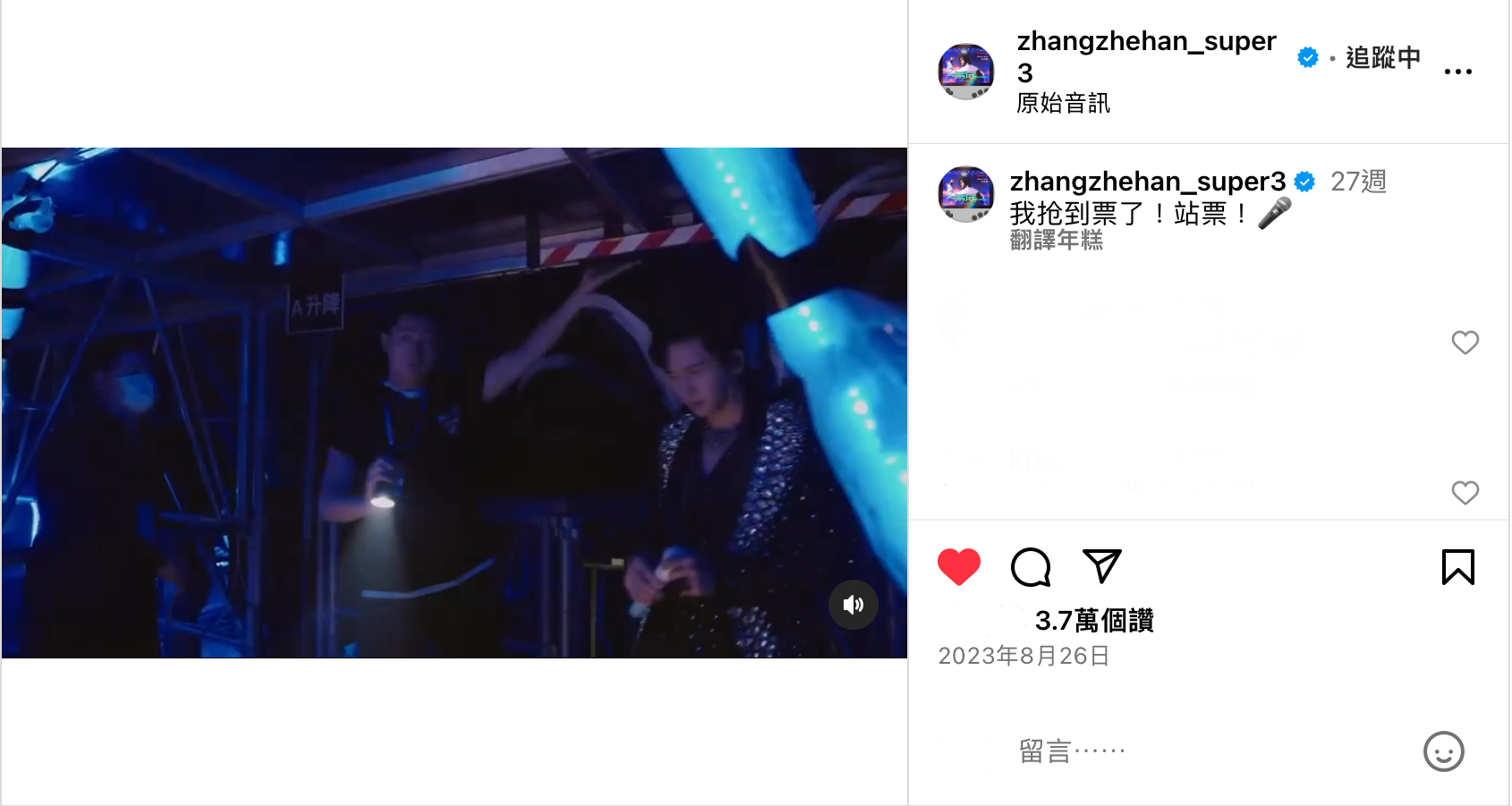Tap 翻譯年糕 to translate the caption
This screenshot has width=1512, height=806.
(1056, 240)
